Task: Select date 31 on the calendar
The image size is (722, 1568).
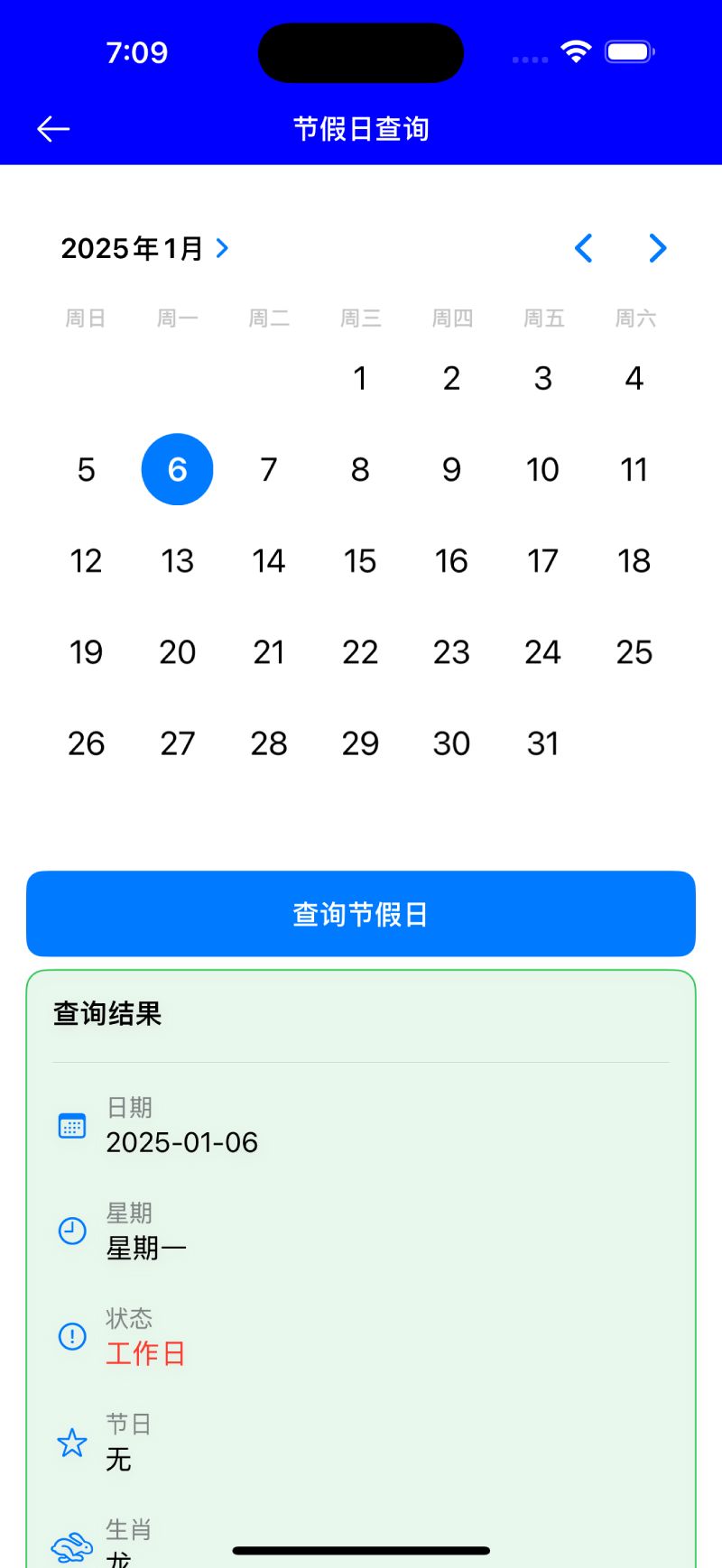Action: 543,743
